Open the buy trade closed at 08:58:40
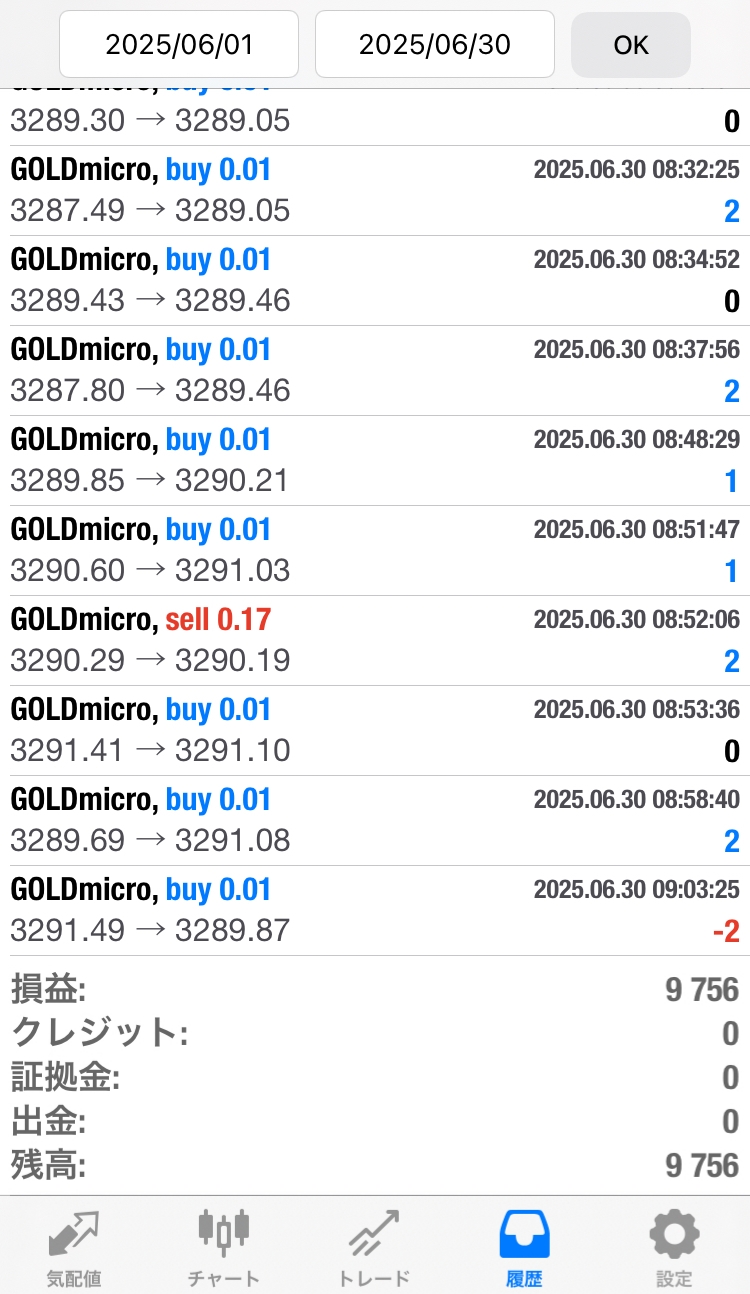Image resolution: width=750 pixels, height=1294 pixels. (x=375, y=820)
